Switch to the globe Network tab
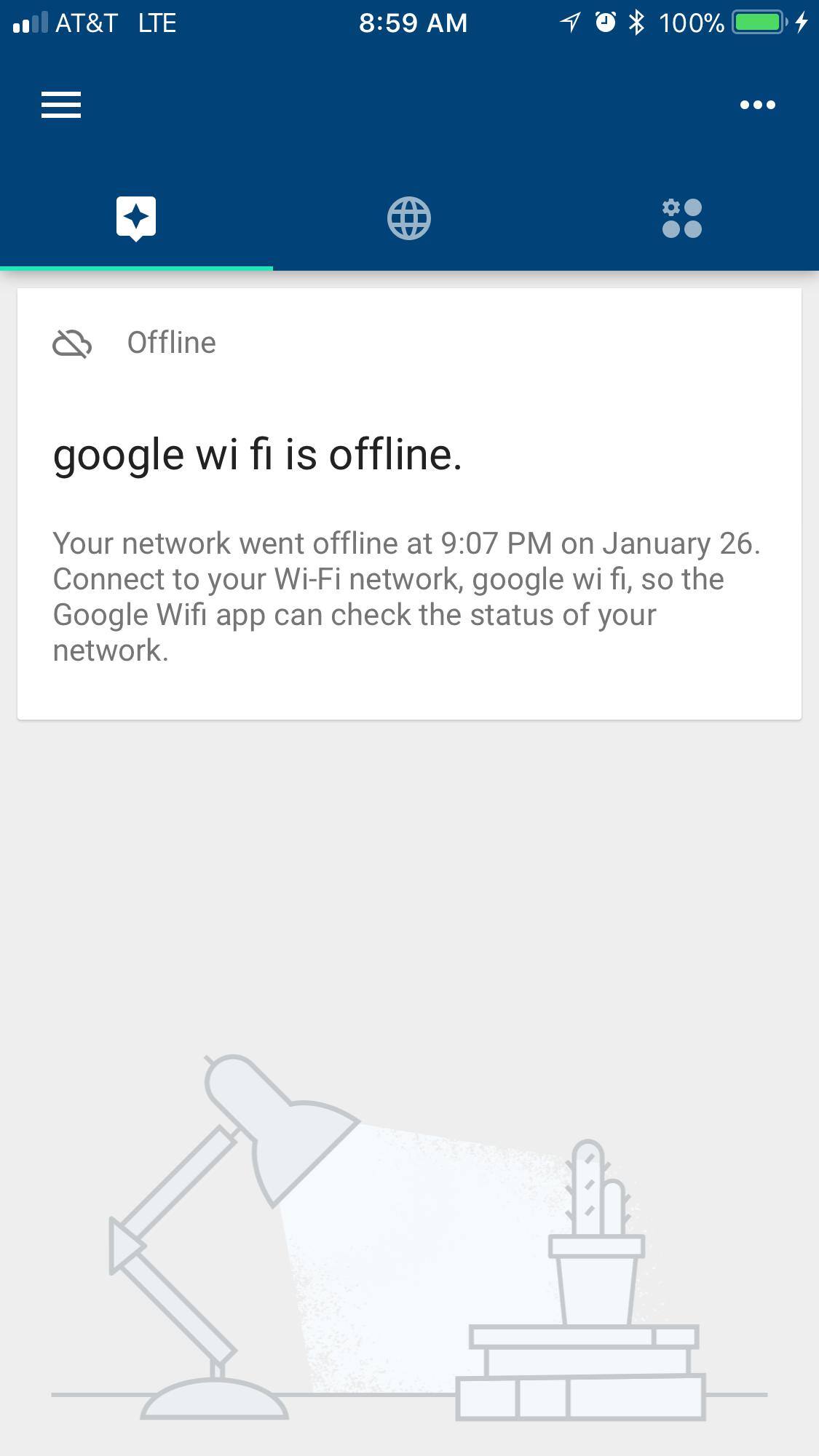 [409, 218]
